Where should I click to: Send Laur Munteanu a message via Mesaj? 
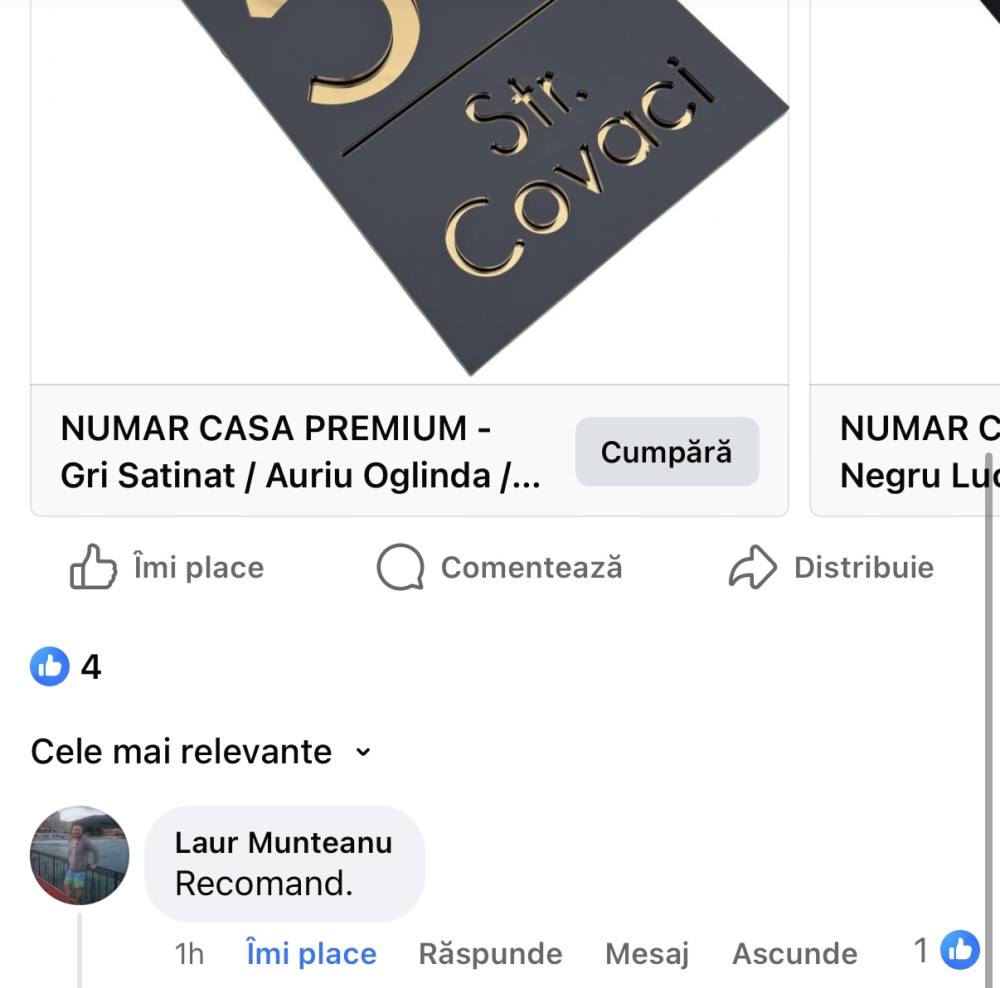coord(647,954)
